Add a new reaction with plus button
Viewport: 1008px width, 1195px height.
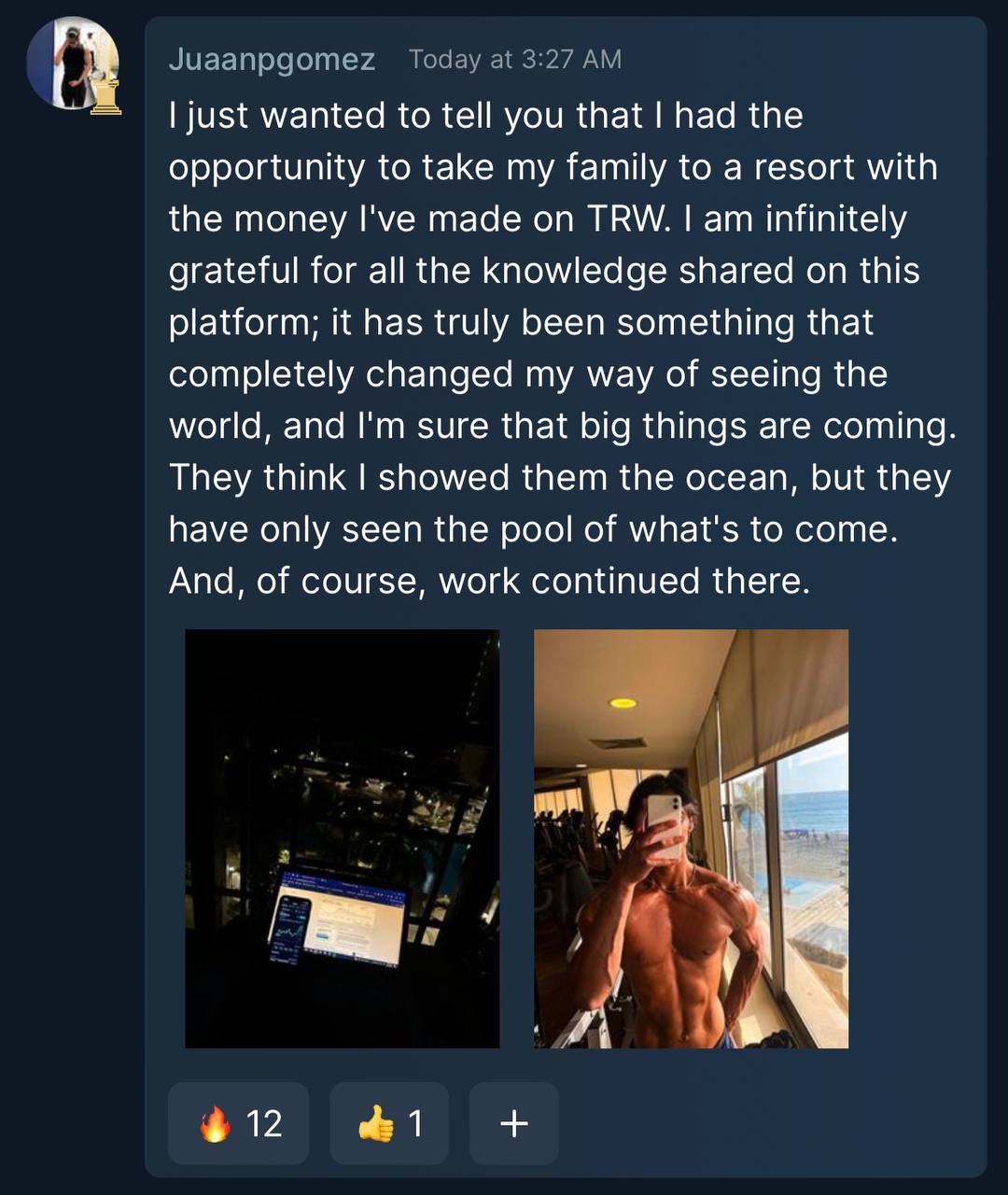(x=513, y=1123)
